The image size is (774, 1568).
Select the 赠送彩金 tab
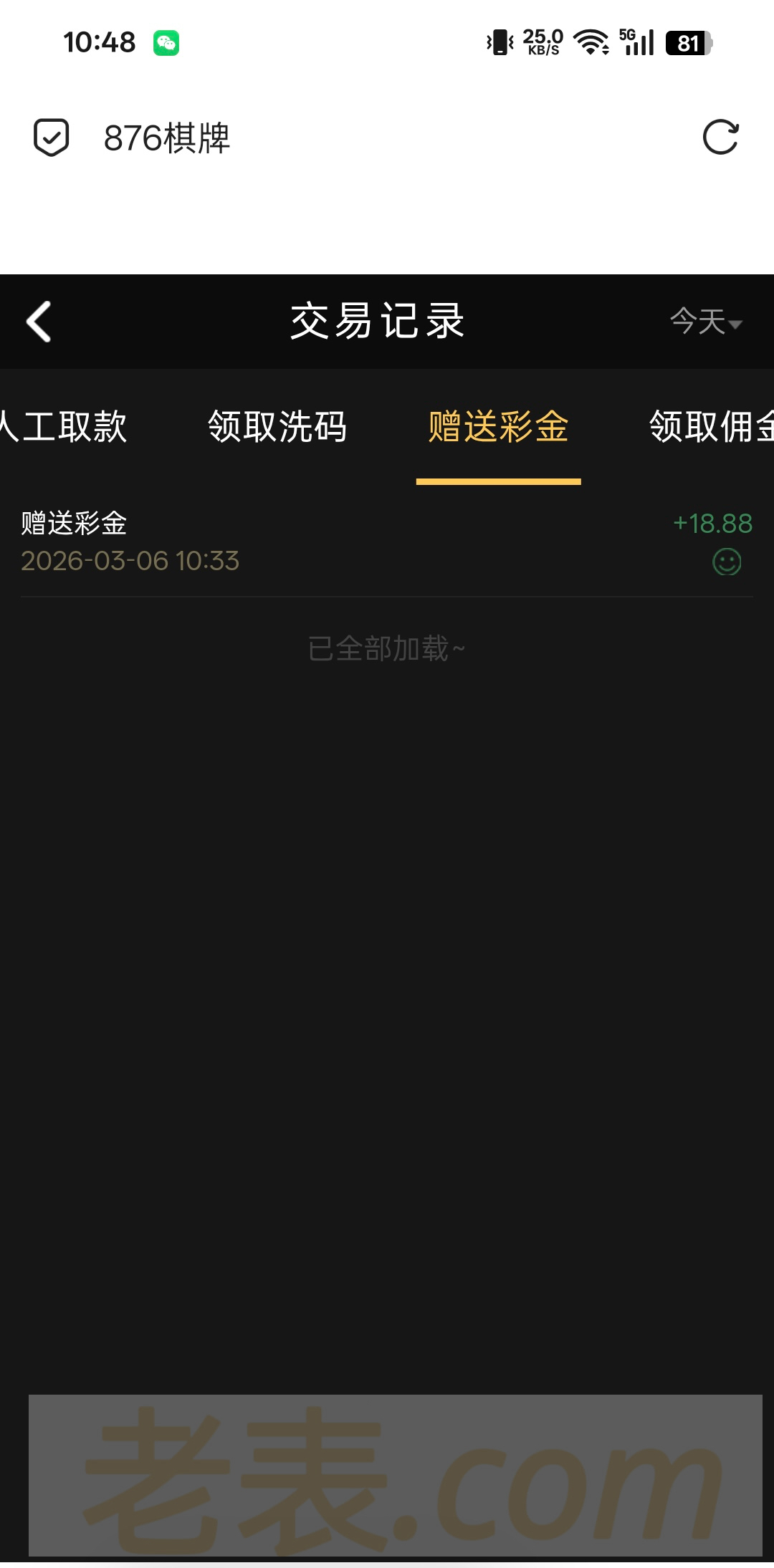click(x=498, y=427)
